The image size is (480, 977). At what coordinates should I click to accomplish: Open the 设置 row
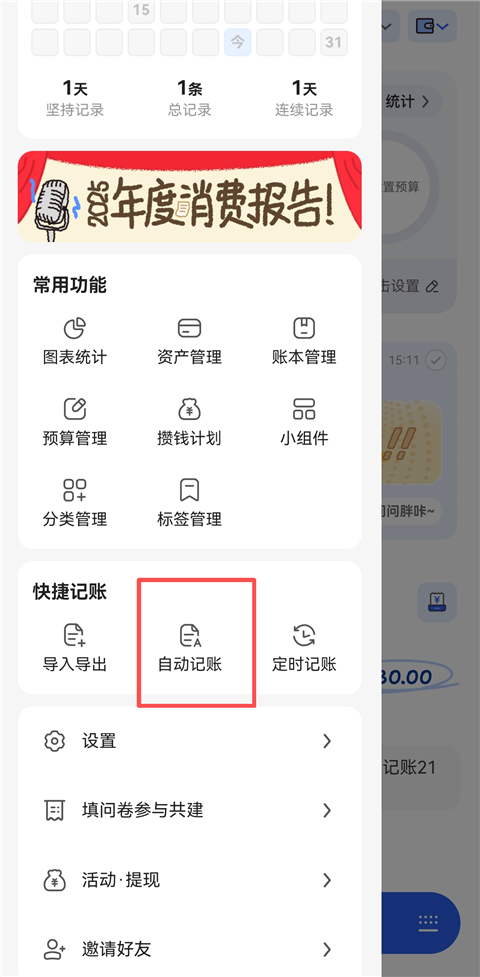point(190,741)
